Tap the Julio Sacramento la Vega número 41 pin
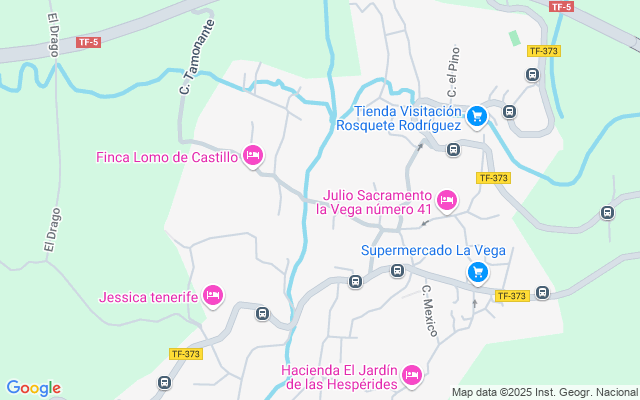Image resolution: width=640 pixels, height=400 pixels. [446, 201]
